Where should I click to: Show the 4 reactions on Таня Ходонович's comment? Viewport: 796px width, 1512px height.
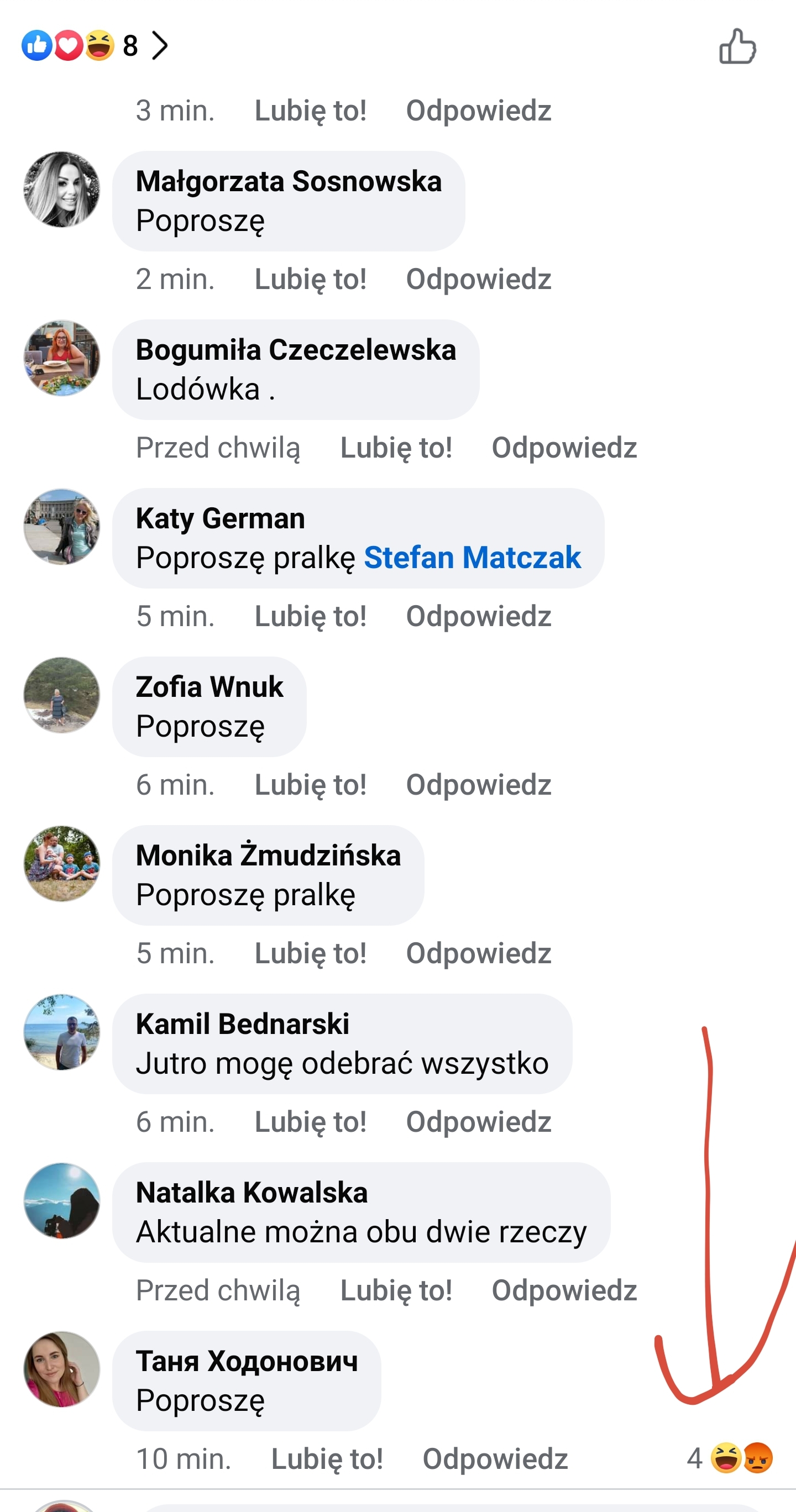click(x=730, y=1458)
